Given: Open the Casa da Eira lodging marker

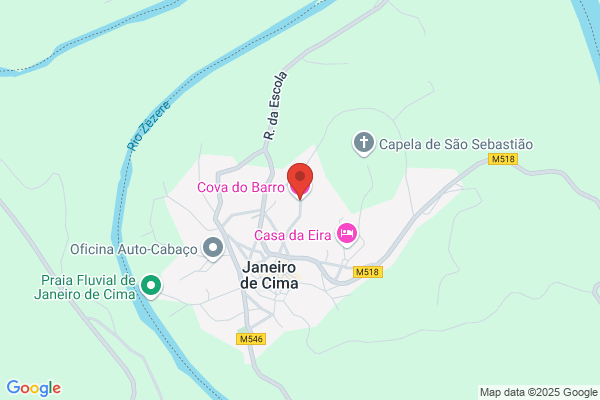Looking at the screenshot, I should (347, 234).
